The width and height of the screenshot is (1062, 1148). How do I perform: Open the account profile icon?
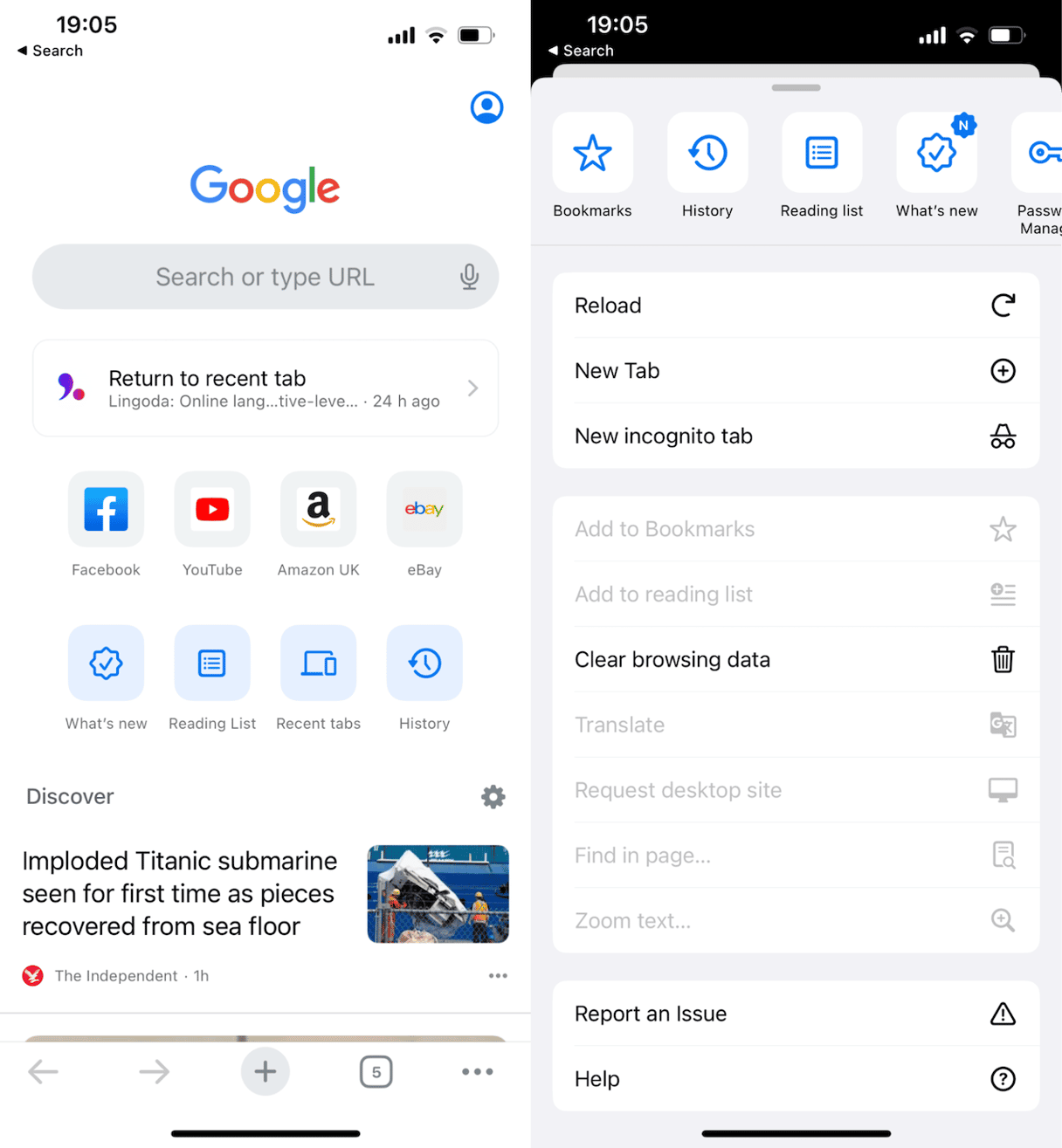486,107
